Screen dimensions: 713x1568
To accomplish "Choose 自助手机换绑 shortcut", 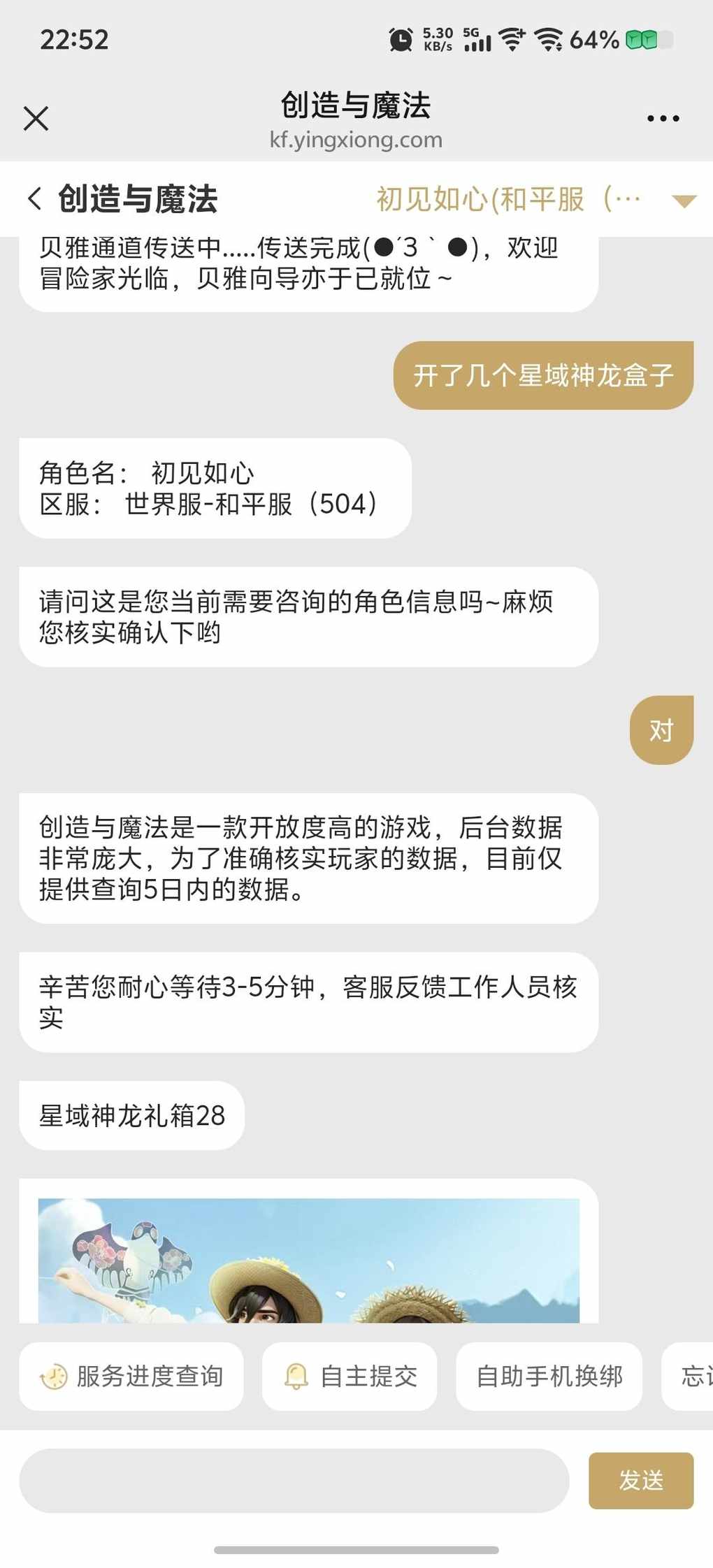I will (549, 1377).
